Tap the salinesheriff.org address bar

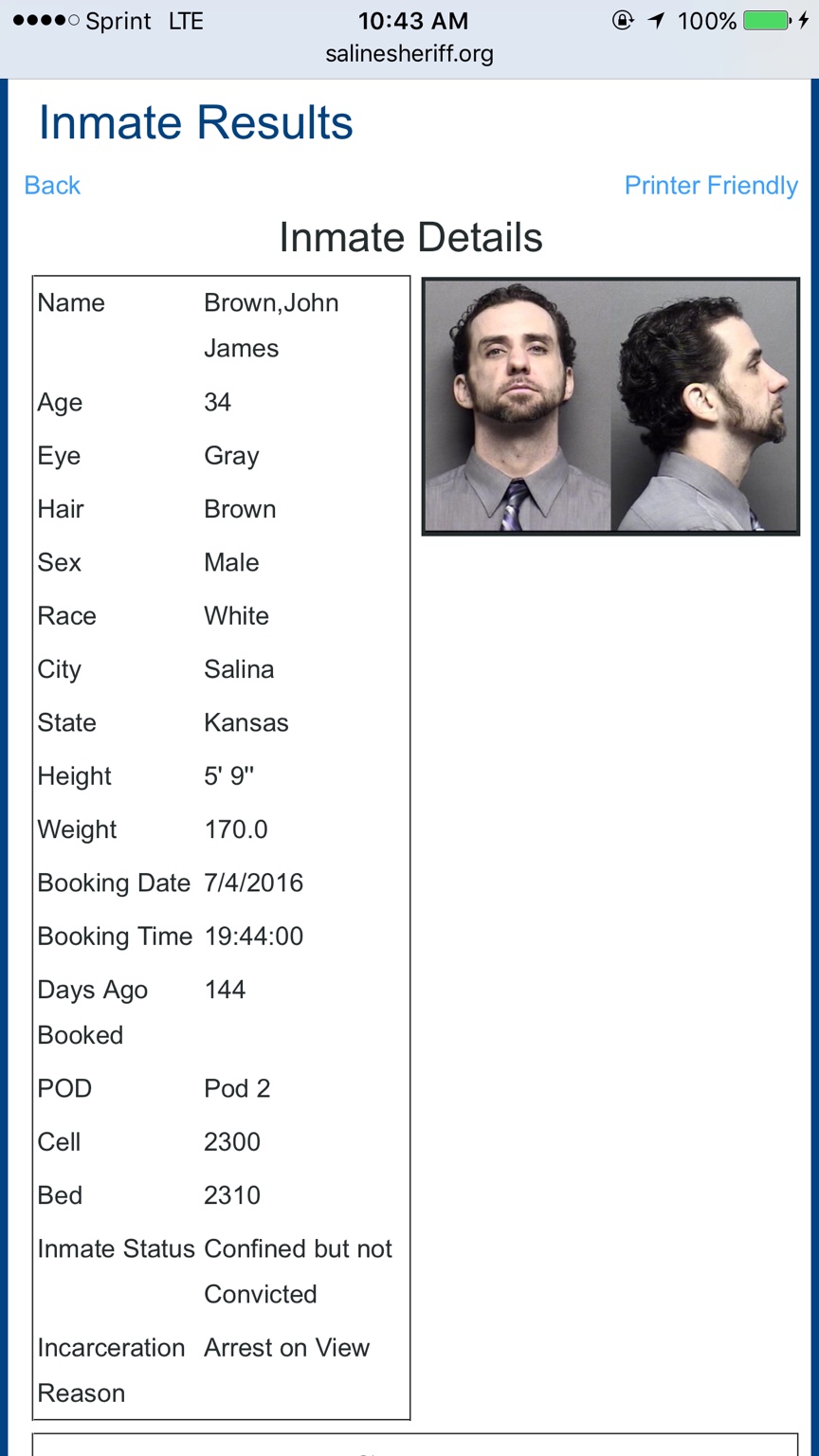(409, 55)
